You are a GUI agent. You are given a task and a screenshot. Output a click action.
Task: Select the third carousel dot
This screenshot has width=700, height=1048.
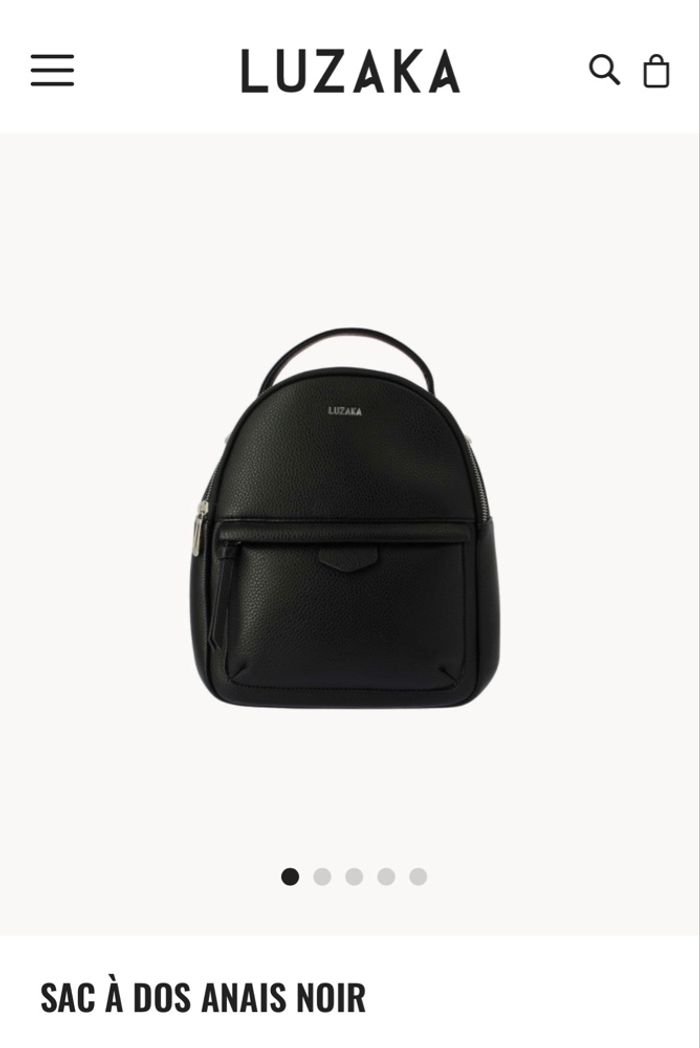pos(354,877)
